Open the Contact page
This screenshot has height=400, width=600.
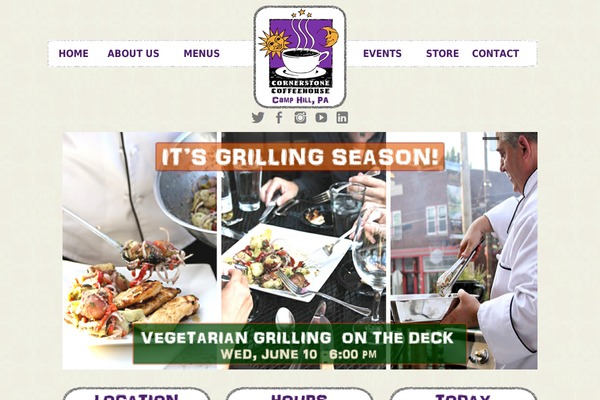pyautogui.click(x=495, y=54)
